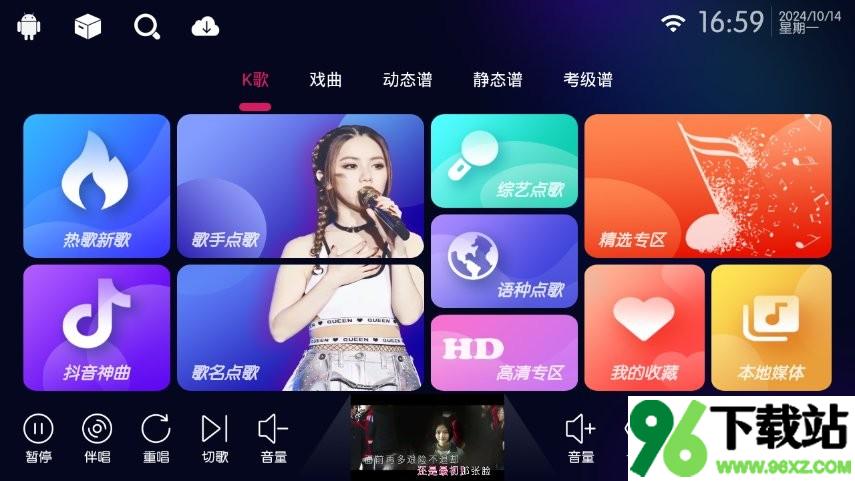This screenshot has height=481, width=855.
Task: Switch to the 戏曲 tab
Action: (325, 80)
